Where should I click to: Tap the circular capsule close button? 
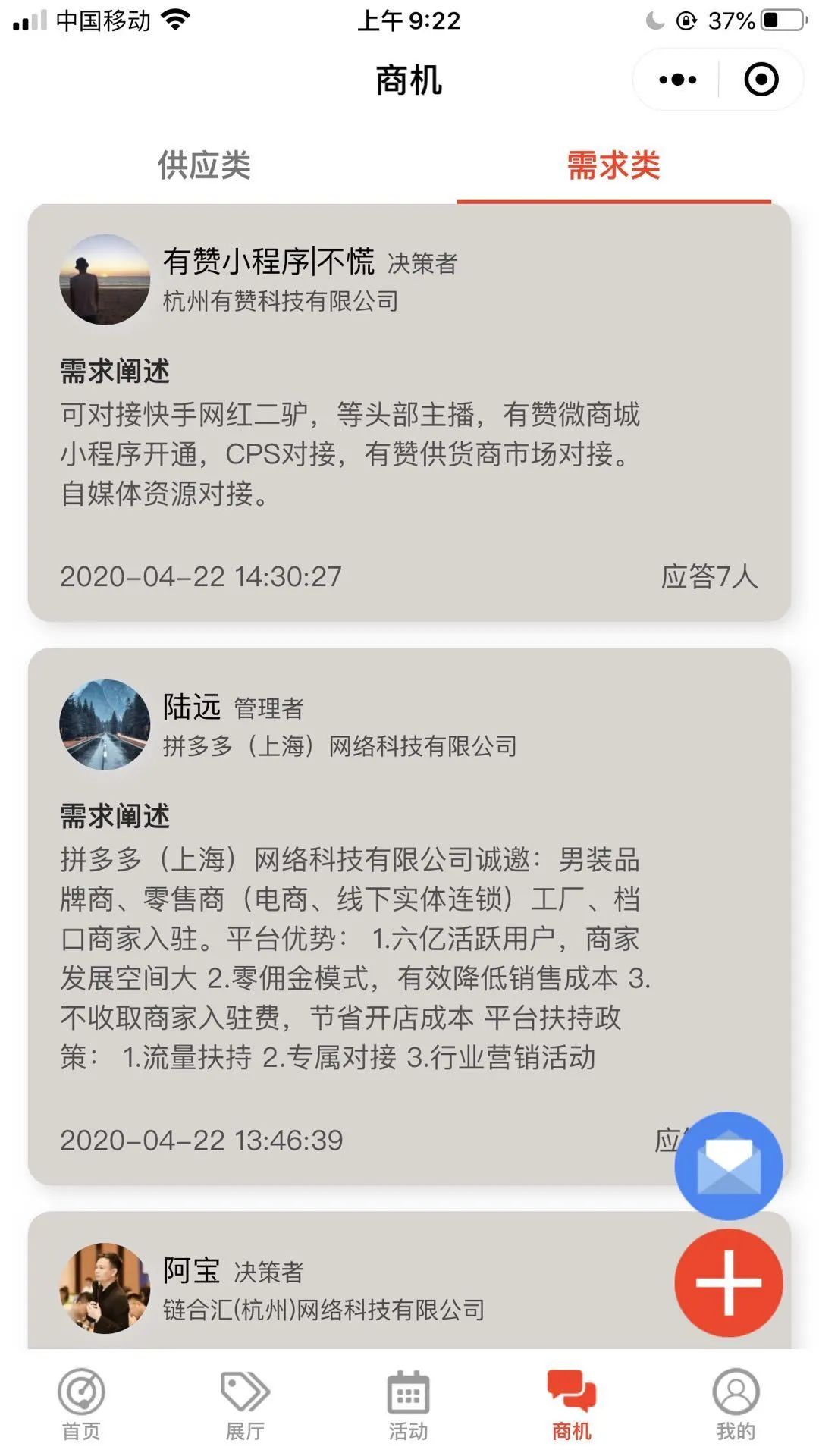coord(763,79)
